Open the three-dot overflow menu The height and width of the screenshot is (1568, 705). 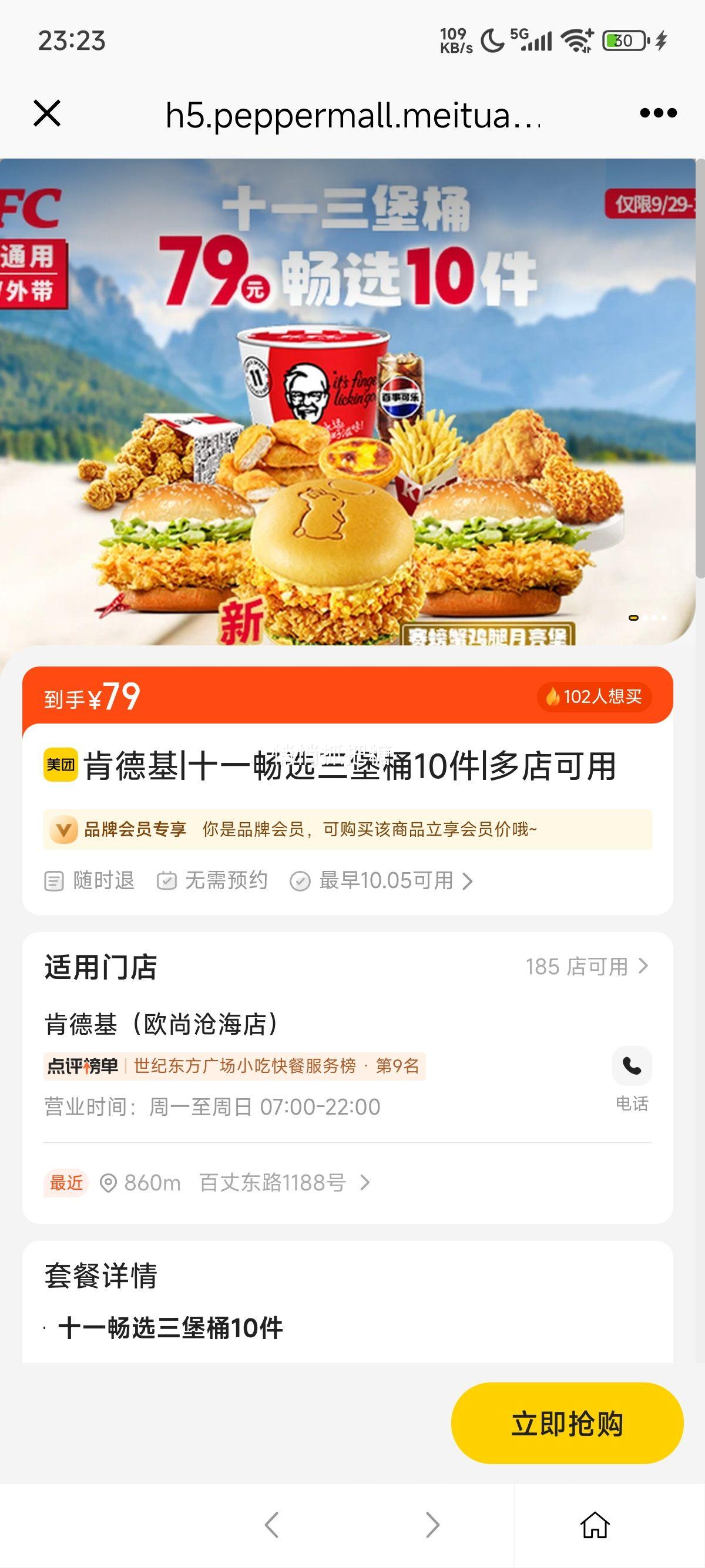[658, 113]
